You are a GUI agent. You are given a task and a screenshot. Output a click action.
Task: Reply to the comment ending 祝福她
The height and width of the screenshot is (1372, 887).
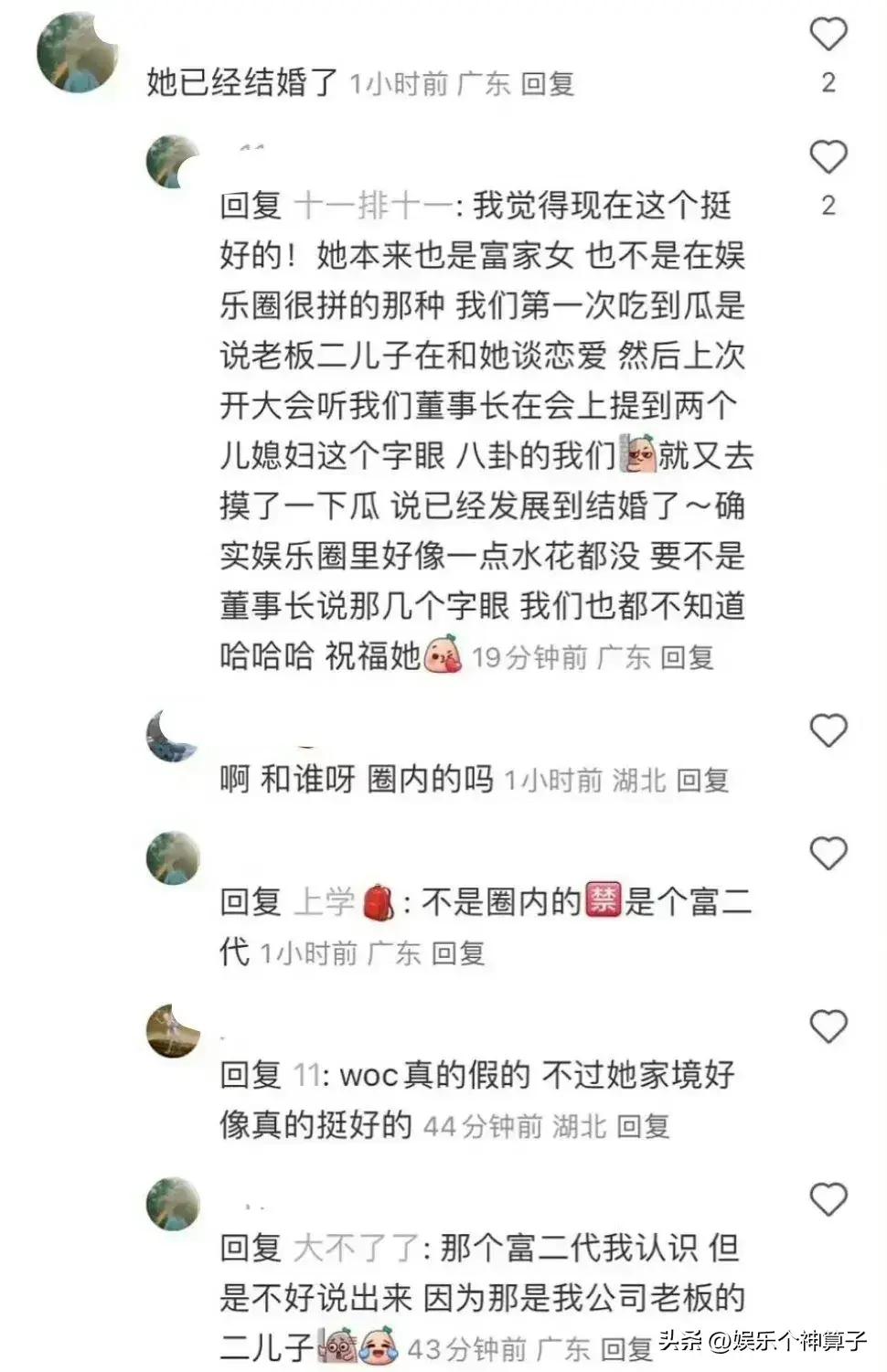687,656
